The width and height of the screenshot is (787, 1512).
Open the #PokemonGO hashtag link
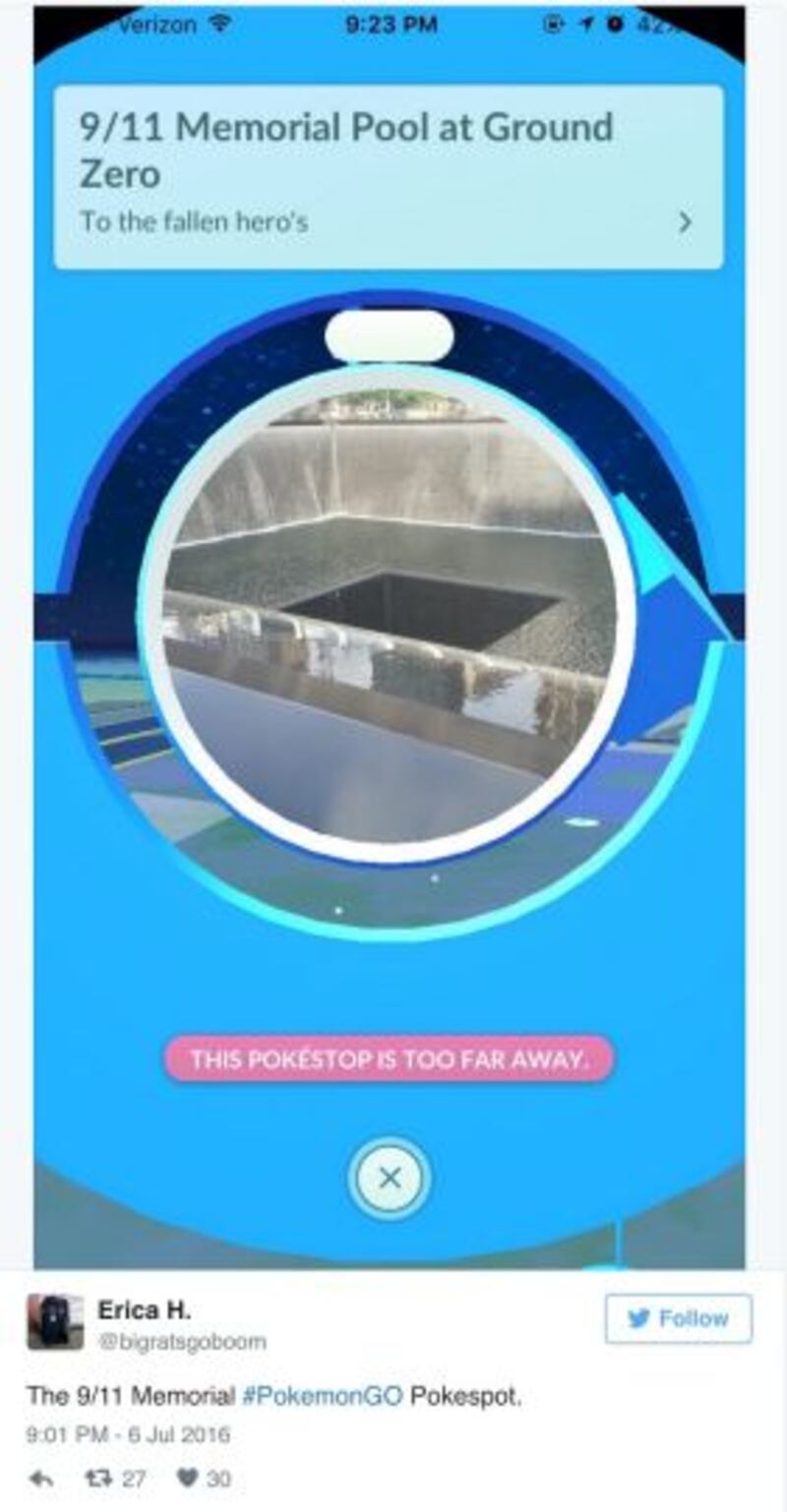tap(322, 1396)
